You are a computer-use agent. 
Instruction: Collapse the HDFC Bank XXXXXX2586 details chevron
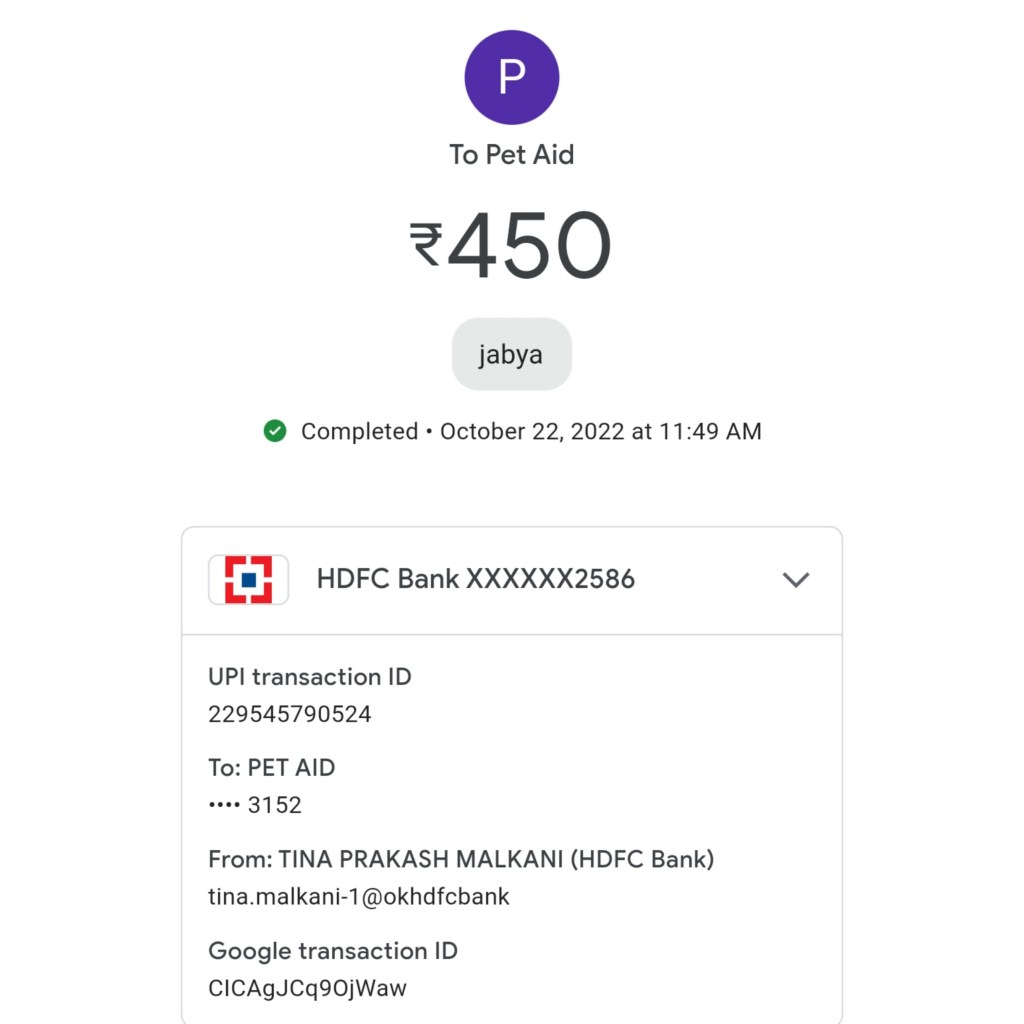click(795, 580)
